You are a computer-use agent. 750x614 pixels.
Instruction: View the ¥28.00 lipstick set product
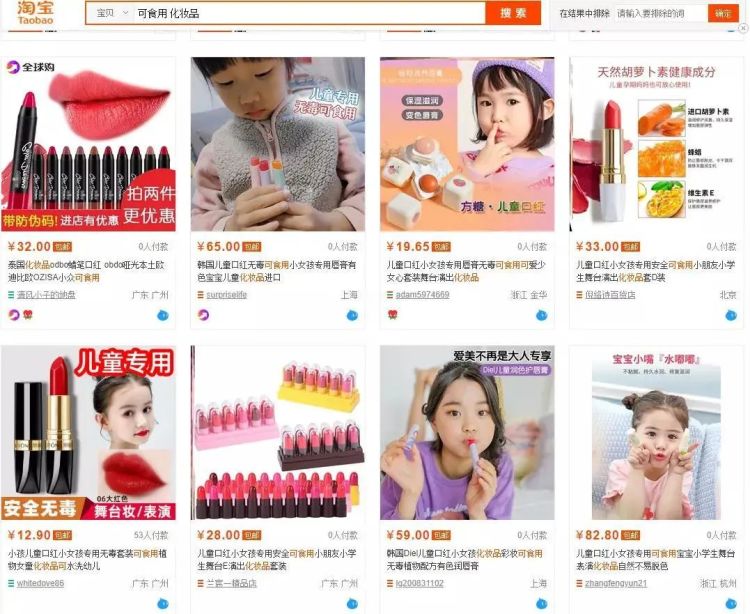click(278, 433)
